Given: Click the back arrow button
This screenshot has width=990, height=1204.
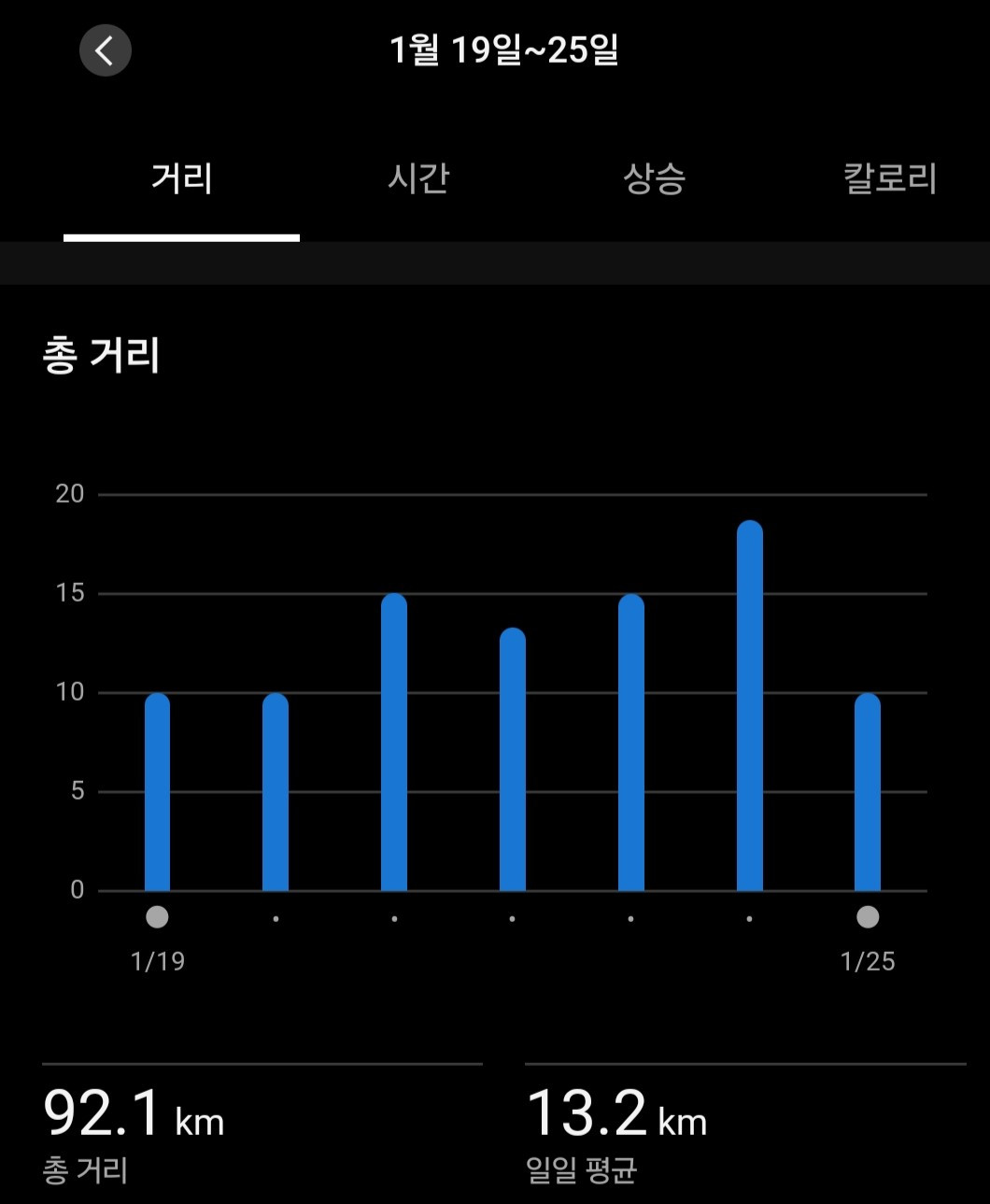Looking at the screenshot, I should pyautogui.click(x=105, y=50).
